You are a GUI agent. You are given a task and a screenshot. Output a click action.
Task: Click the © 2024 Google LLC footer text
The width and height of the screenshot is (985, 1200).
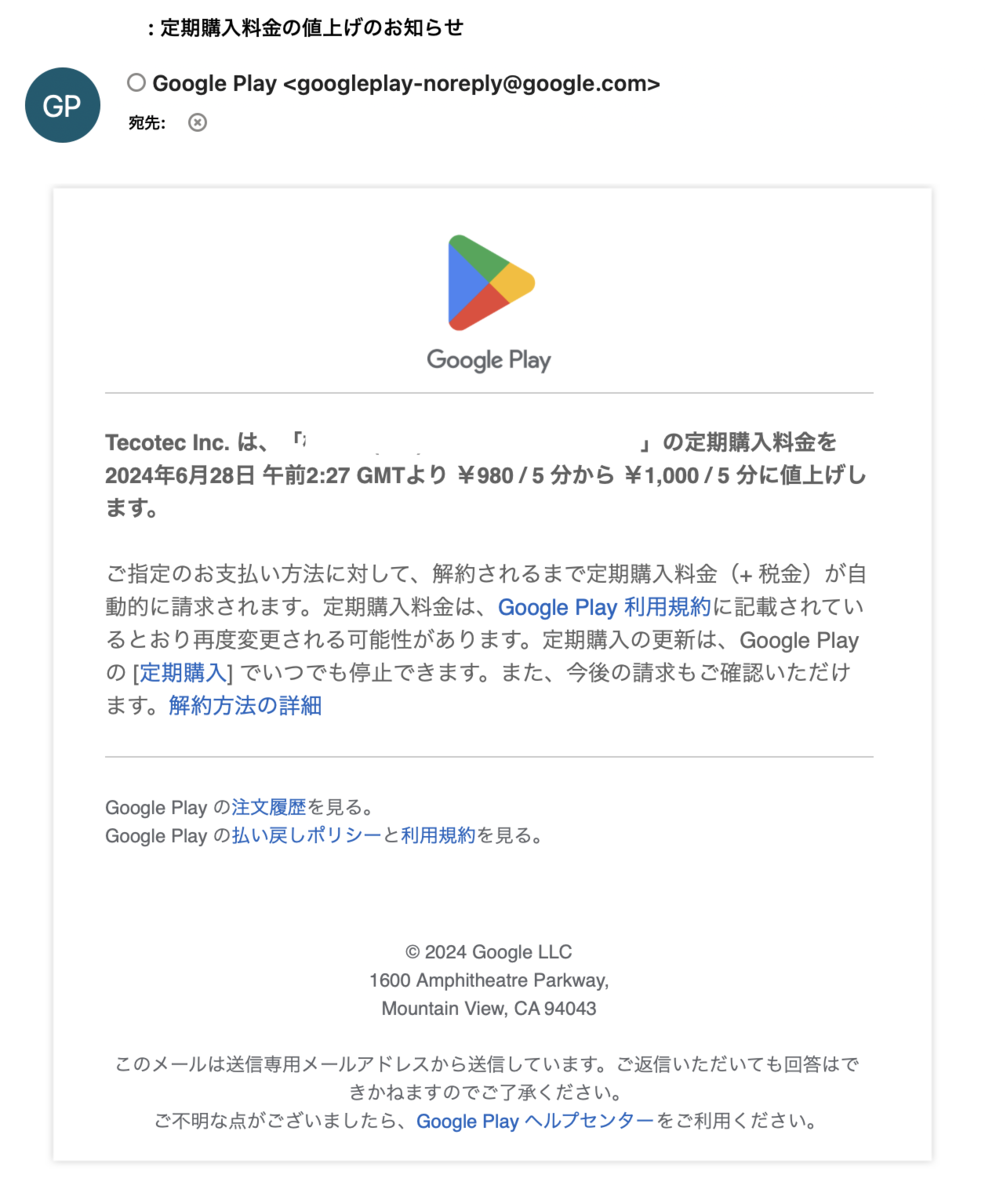(489, 951)
